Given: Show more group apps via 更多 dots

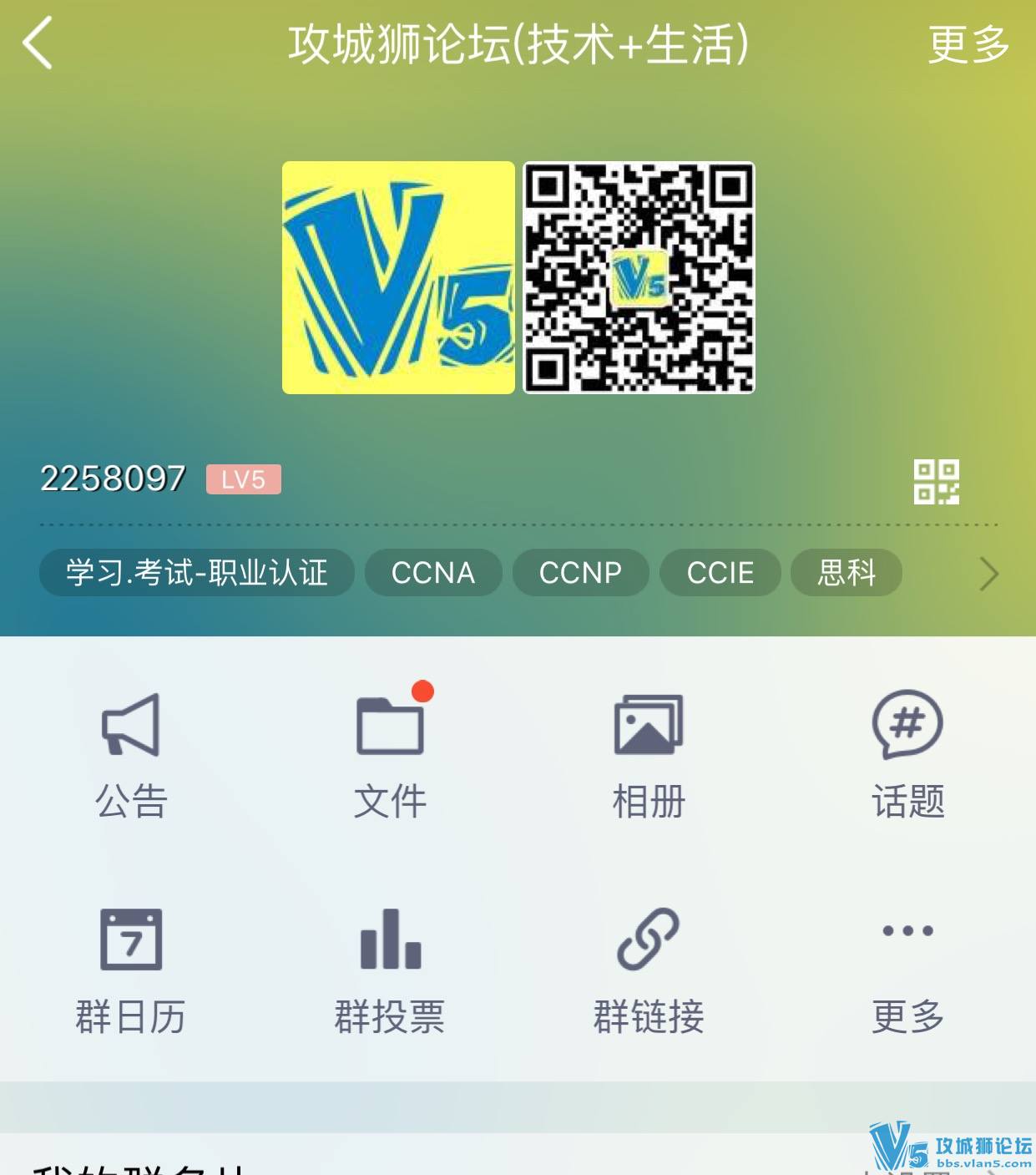Looking at the screenshot, I should pyautogui.click(x=907, y=970).
